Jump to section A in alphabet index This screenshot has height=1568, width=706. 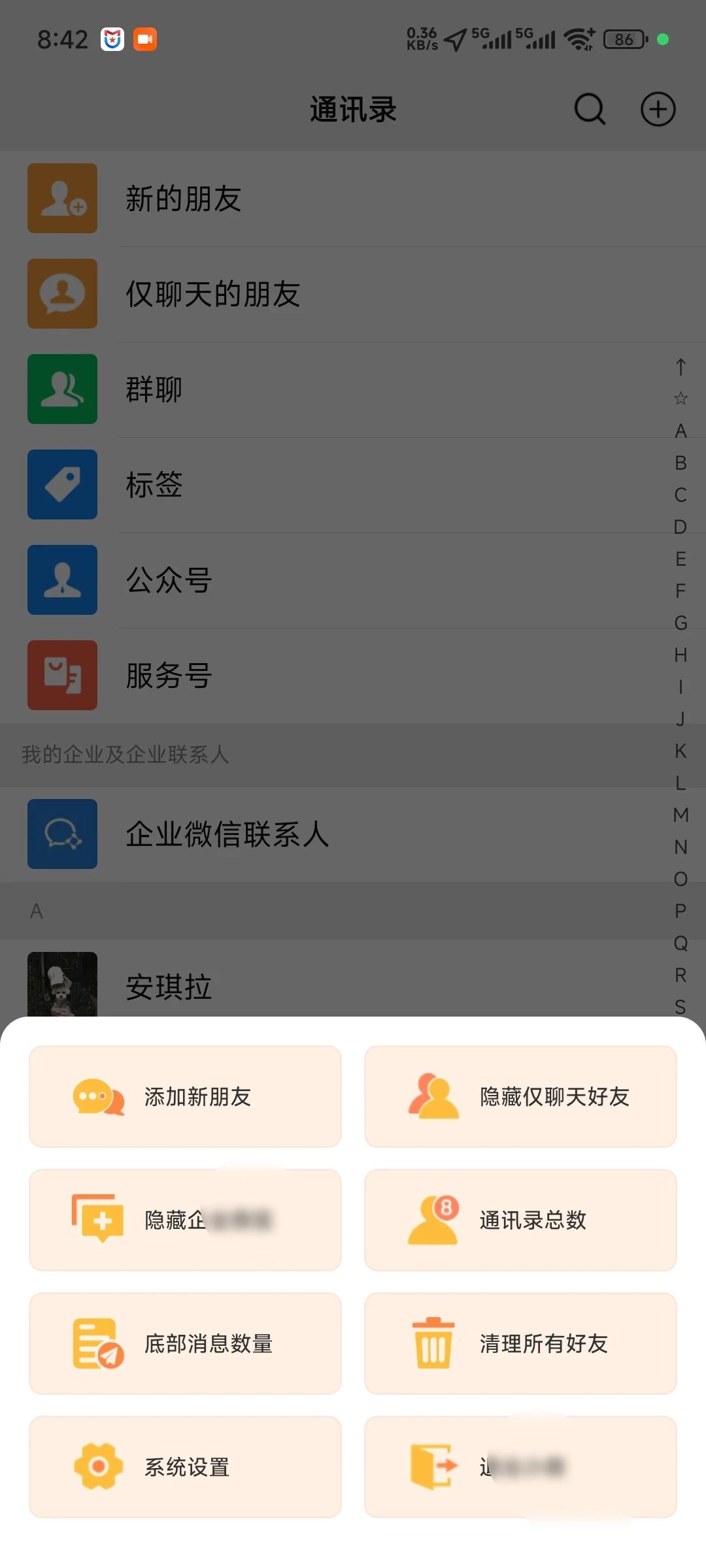tap(680, 431)
